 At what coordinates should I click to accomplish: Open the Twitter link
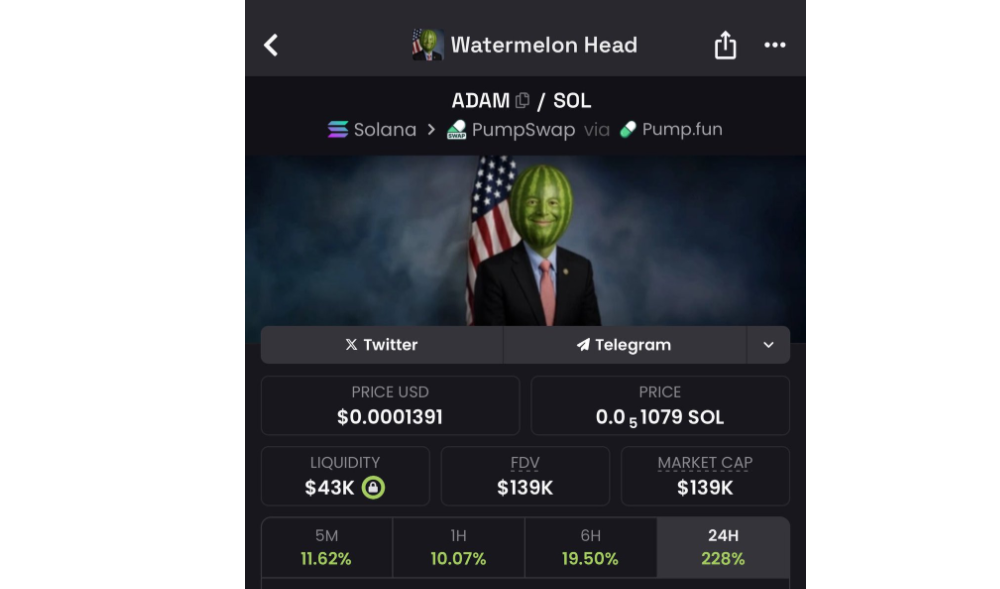[381, 345]
